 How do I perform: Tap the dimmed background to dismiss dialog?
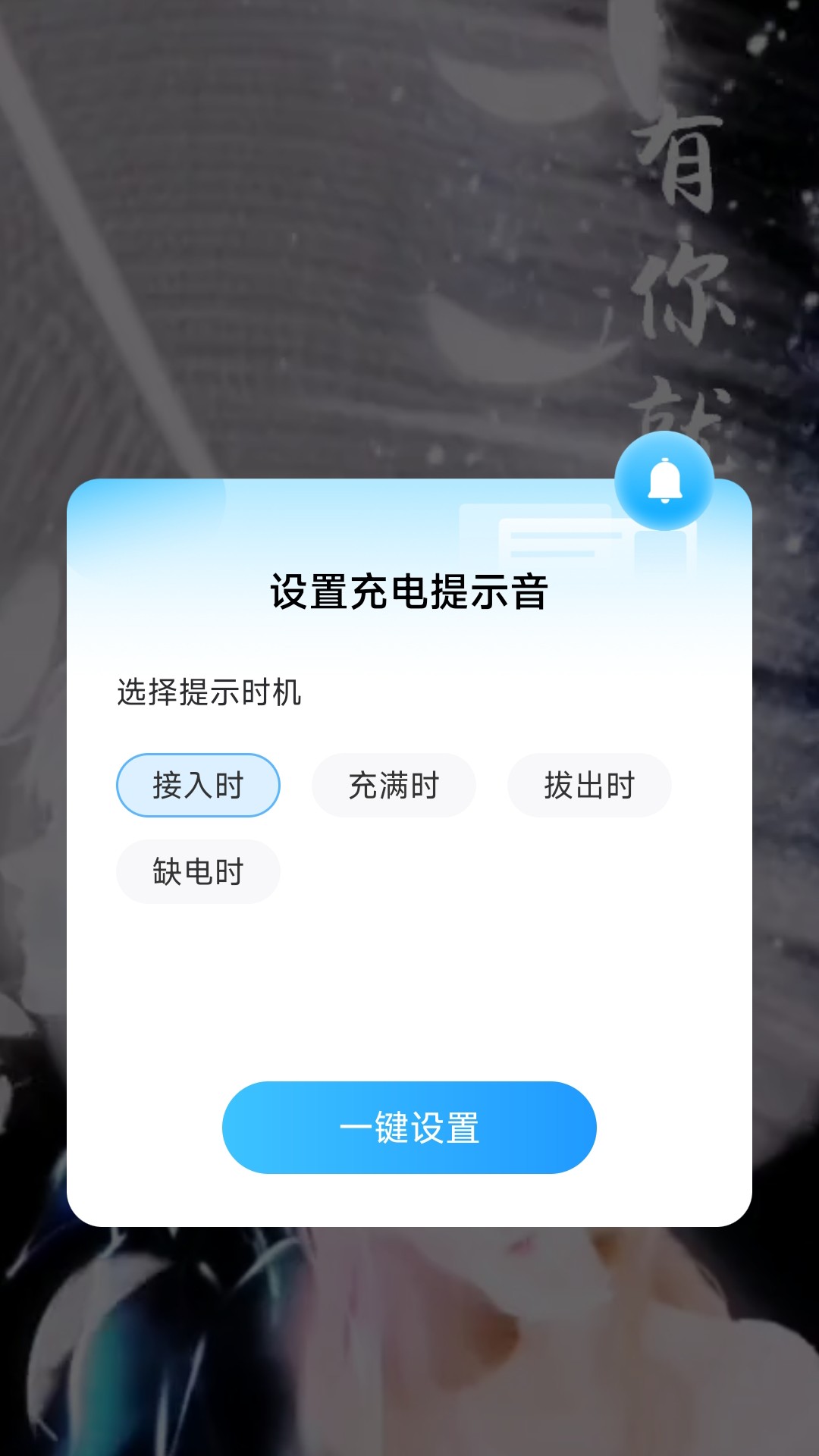409,227
